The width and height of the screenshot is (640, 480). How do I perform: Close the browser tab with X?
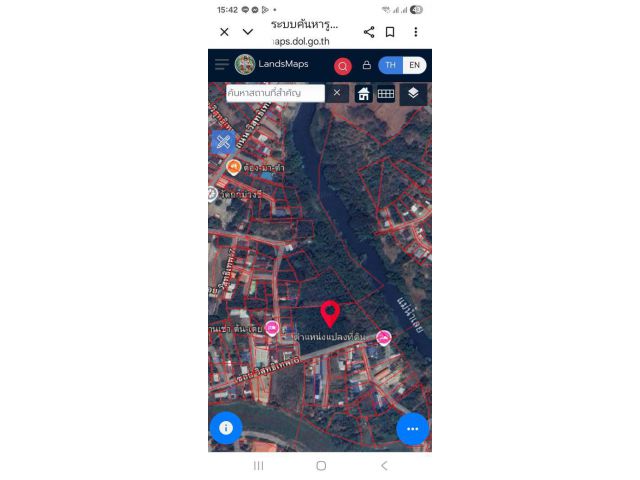tap(224, 32)
